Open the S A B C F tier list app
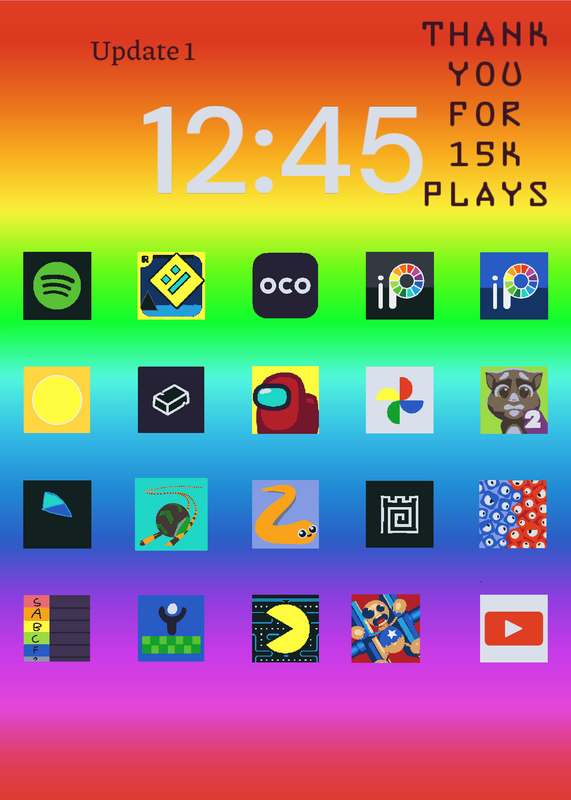 (57, 628)
